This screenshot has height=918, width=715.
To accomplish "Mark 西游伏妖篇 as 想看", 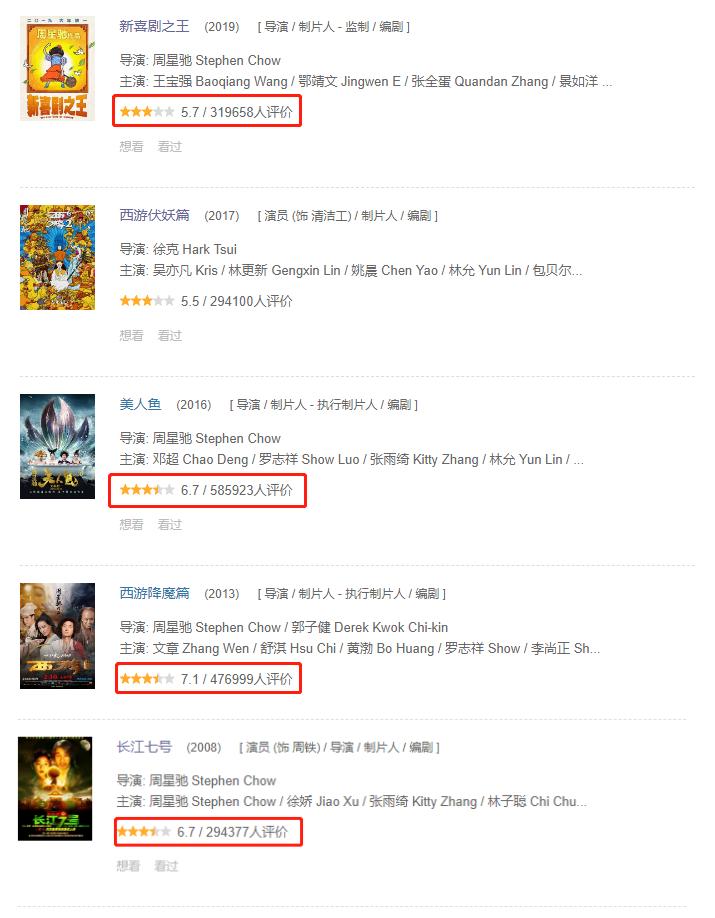I will tap(131, 335).
